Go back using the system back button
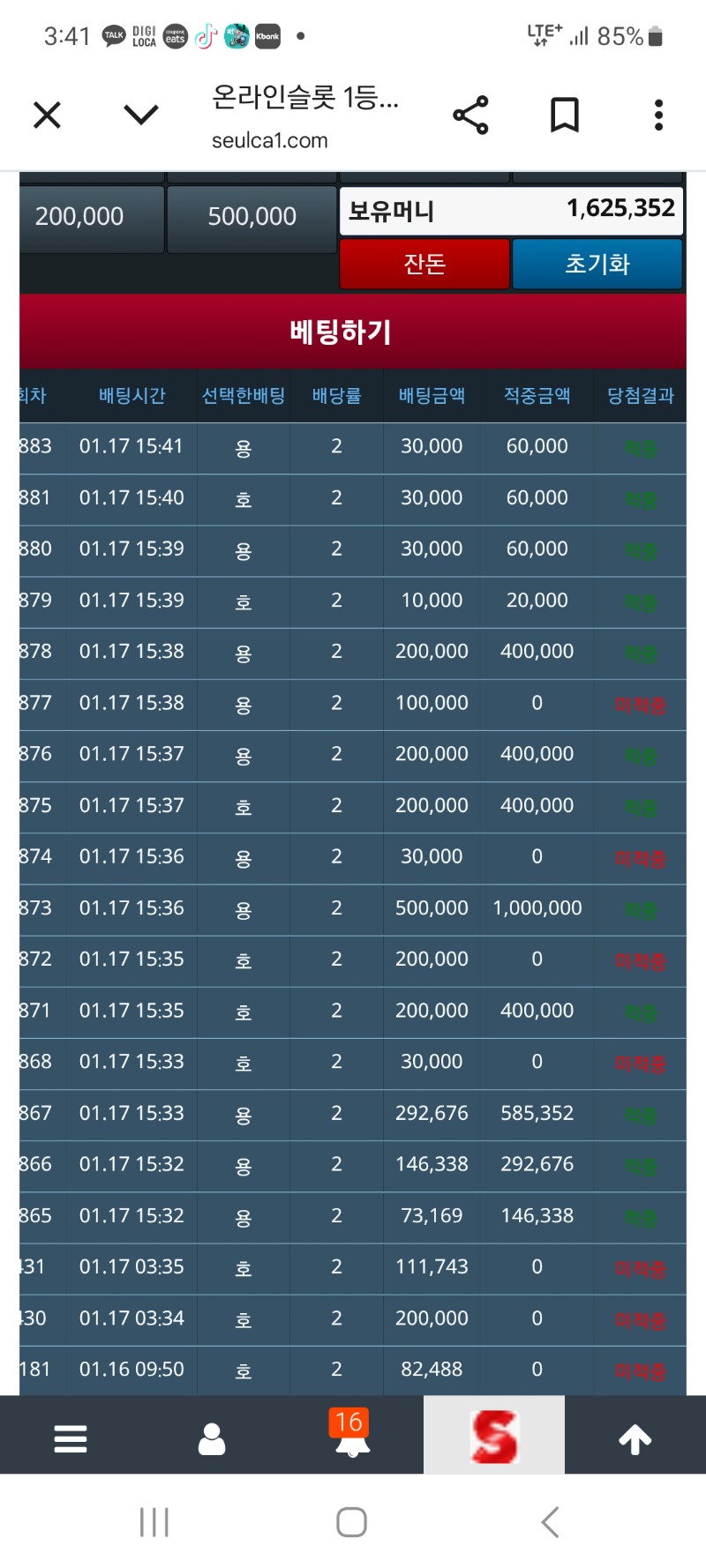The width and height of the screenshot is (706, 1568). tap(550, 1522)
